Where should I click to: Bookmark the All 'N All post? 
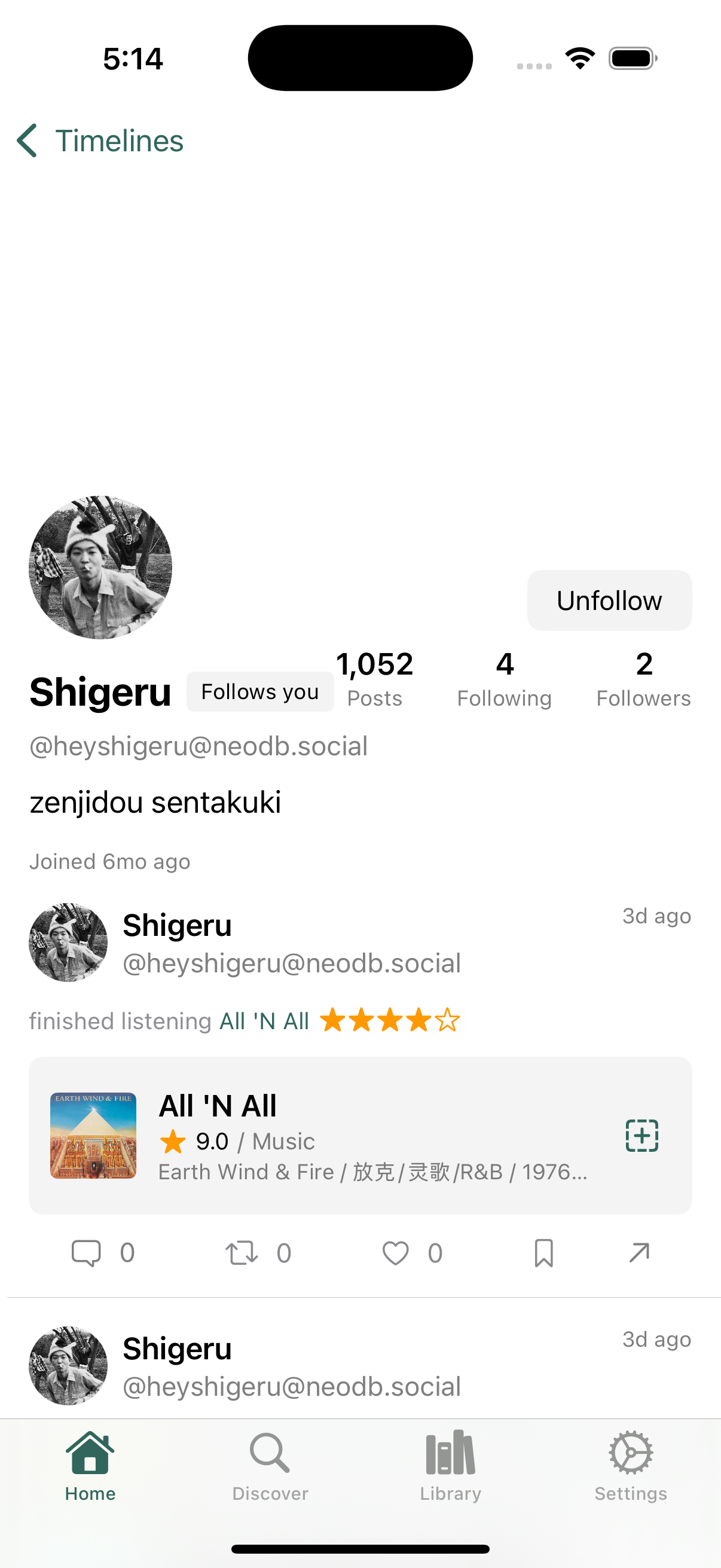[x=543, y=1253]
